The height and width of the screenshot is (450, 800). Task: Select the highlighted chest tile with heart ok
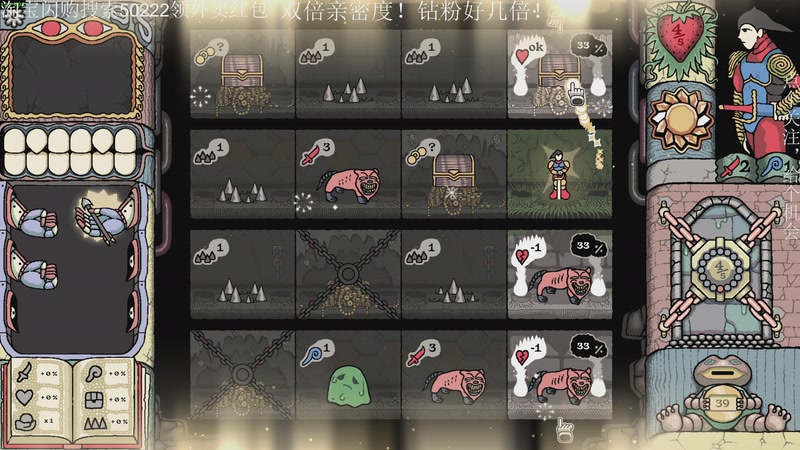pos(559,72)
